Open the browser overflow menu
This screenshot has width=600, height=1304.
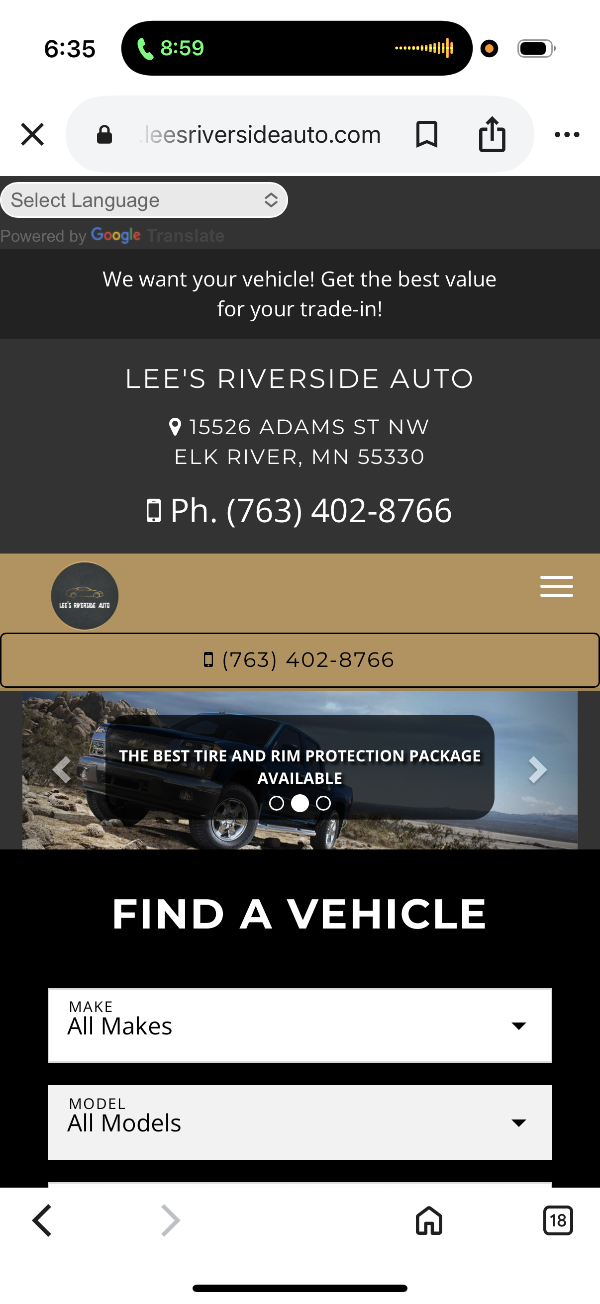[x=566, y=135]
